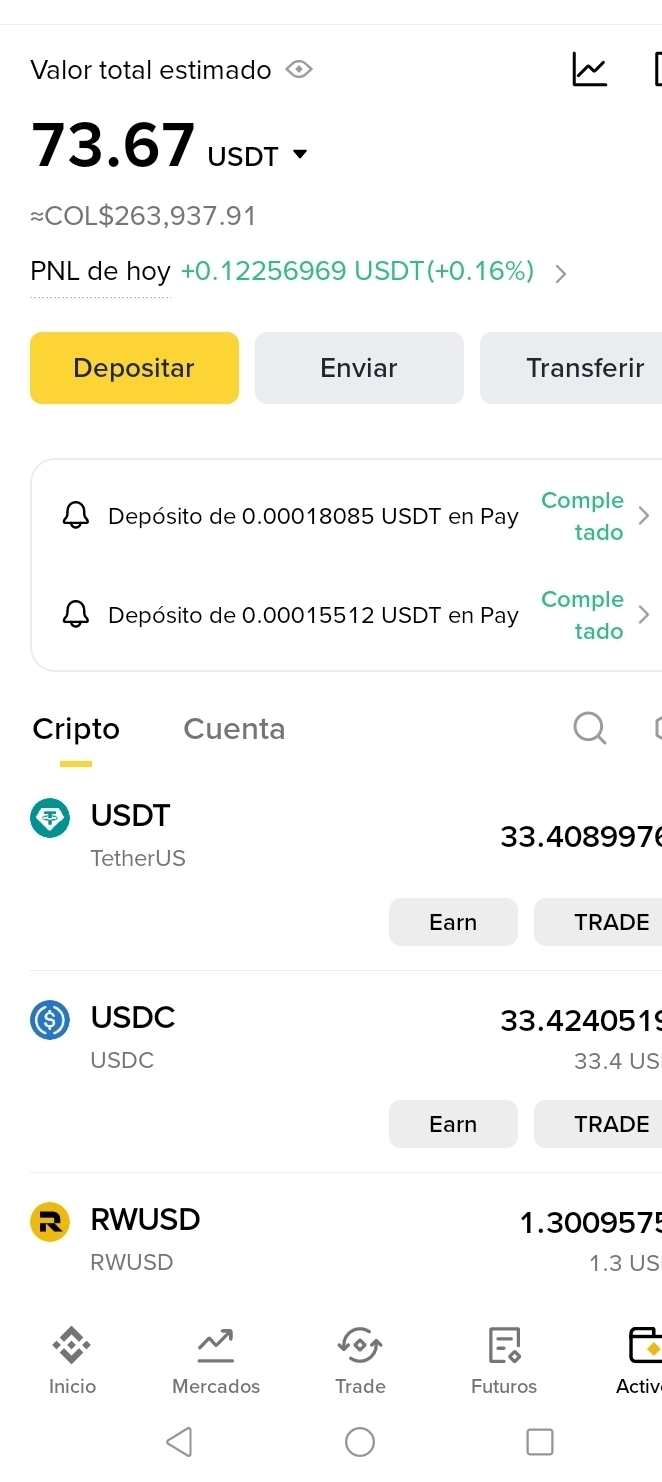Tap Enviar to send funds
This screenshot has height=1482, width=662.
click(x=359, y=368)
